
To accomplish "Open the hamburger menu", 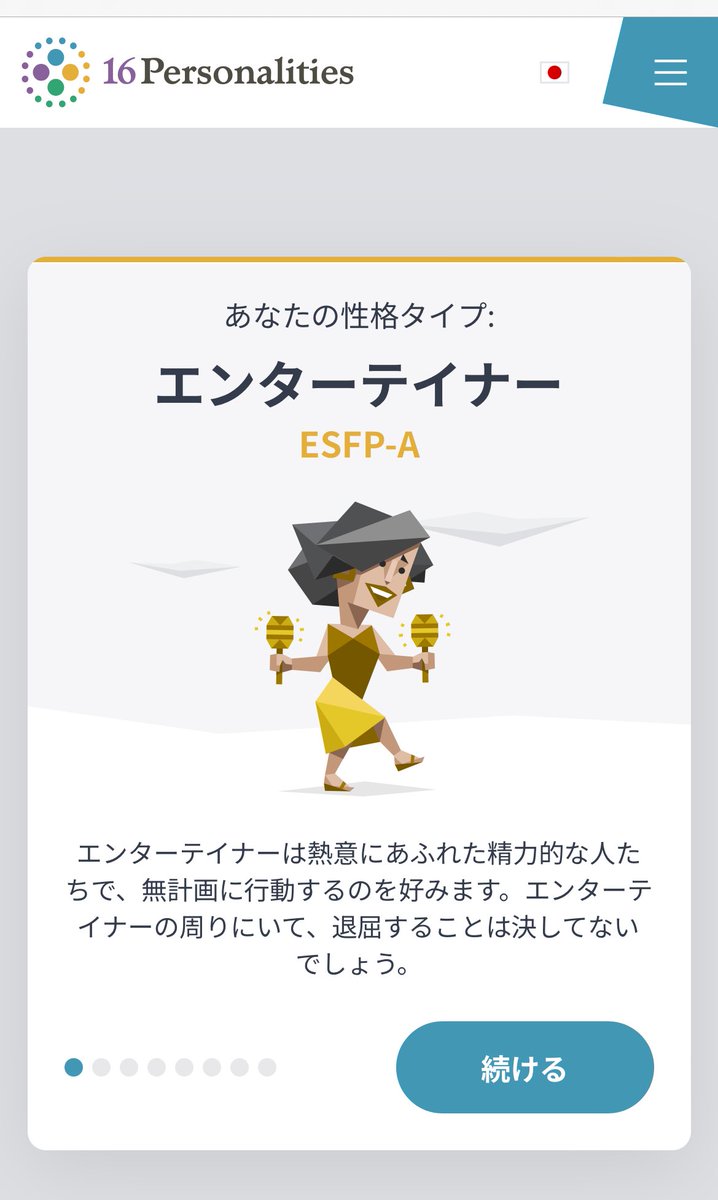I will (x=670, y=72).
